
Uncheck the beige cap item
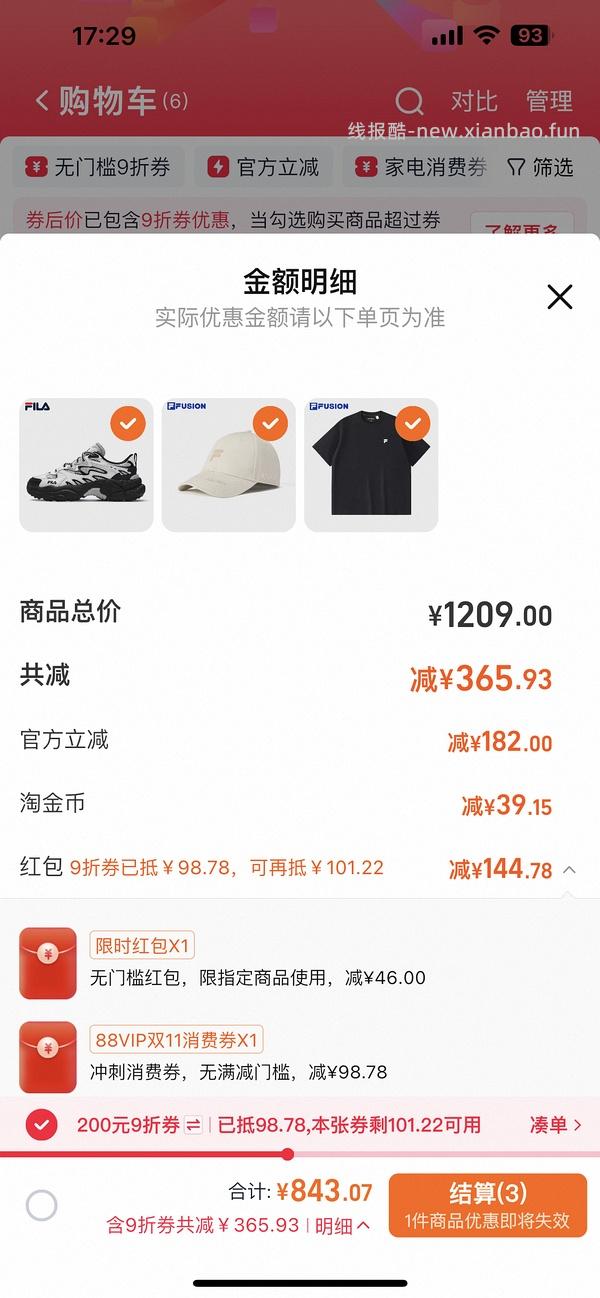coord(270,424)
